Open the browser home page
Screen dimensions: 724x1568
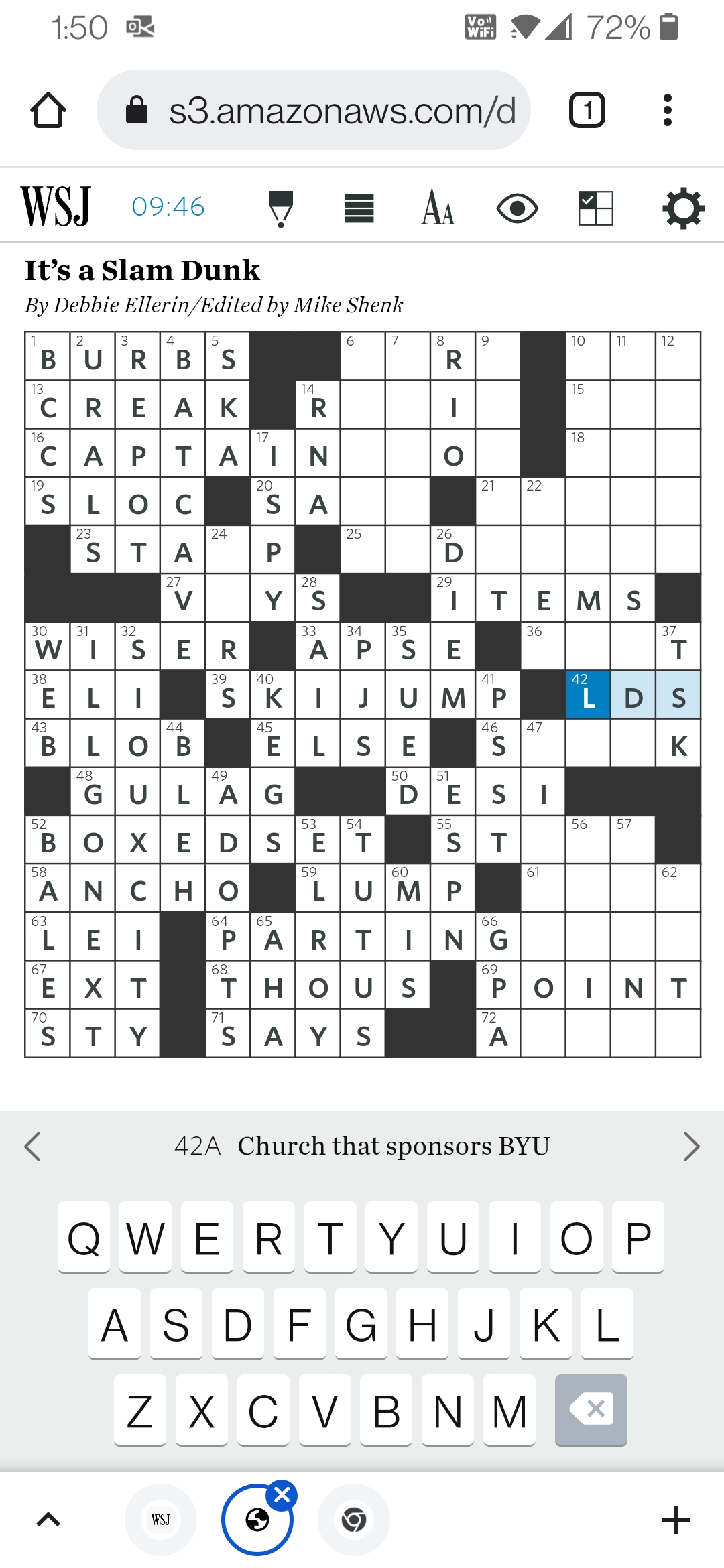48,110
